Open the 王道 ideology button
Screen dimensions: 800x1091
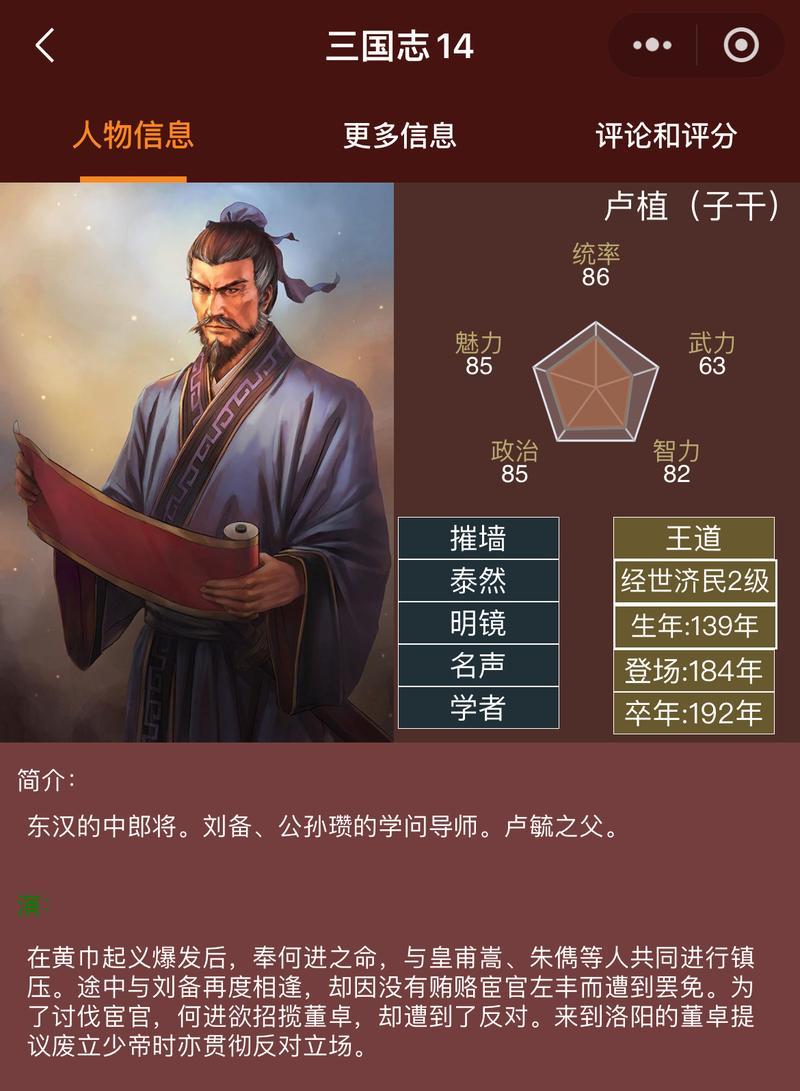693,538
